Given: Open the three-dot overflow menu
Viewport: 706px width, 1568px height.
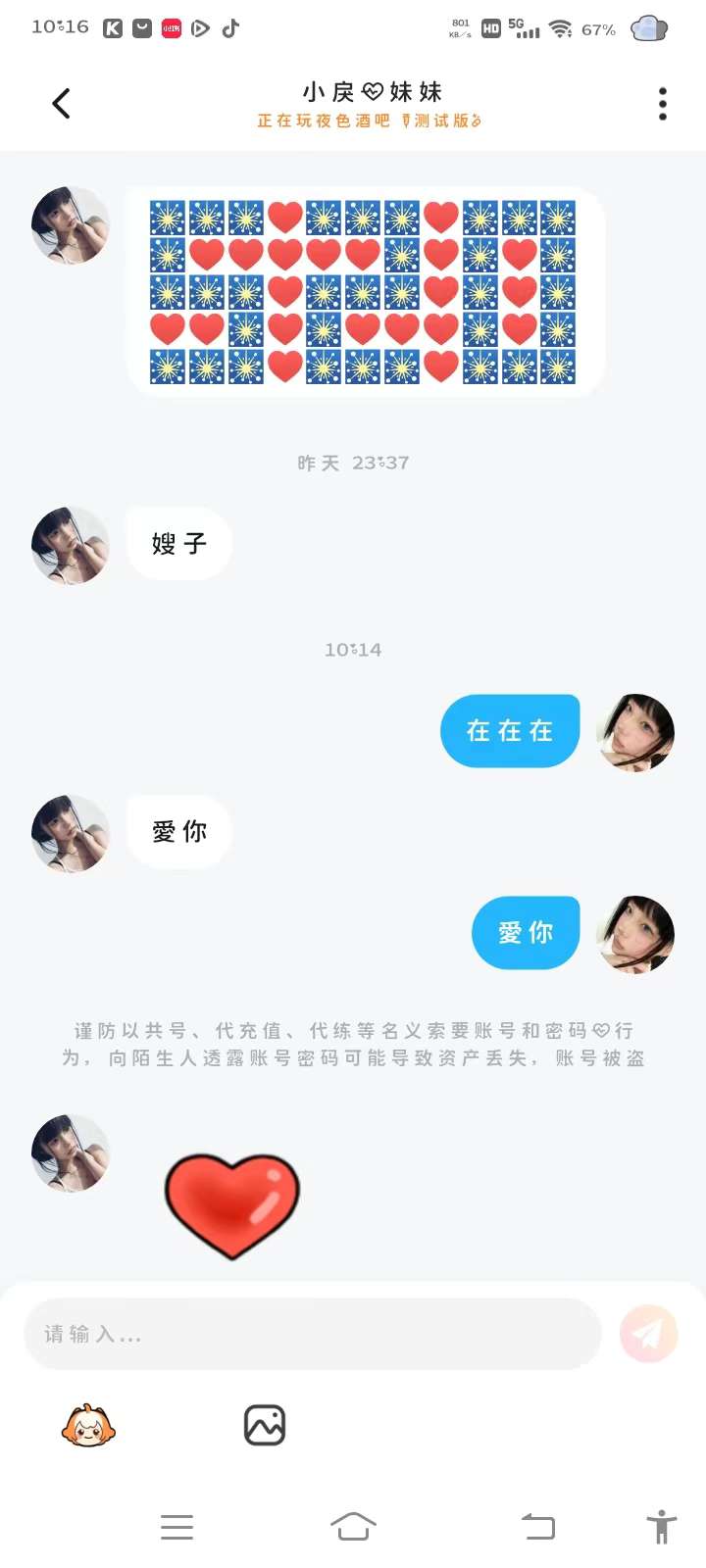Looking at the screenshot, I should (x=663, y=104).
